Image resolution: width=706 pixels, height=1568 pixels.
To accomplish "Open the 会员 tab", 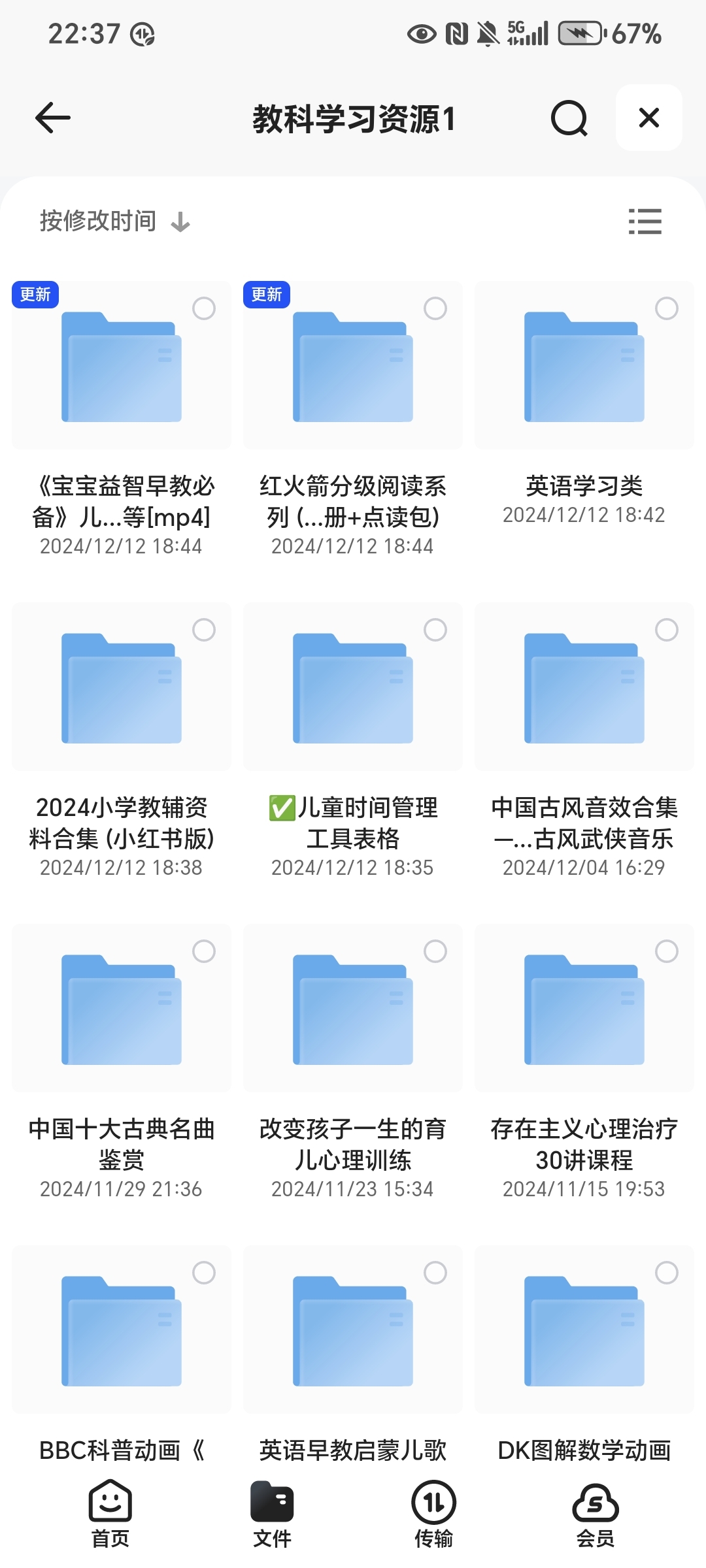I will tap(595, 1514).
